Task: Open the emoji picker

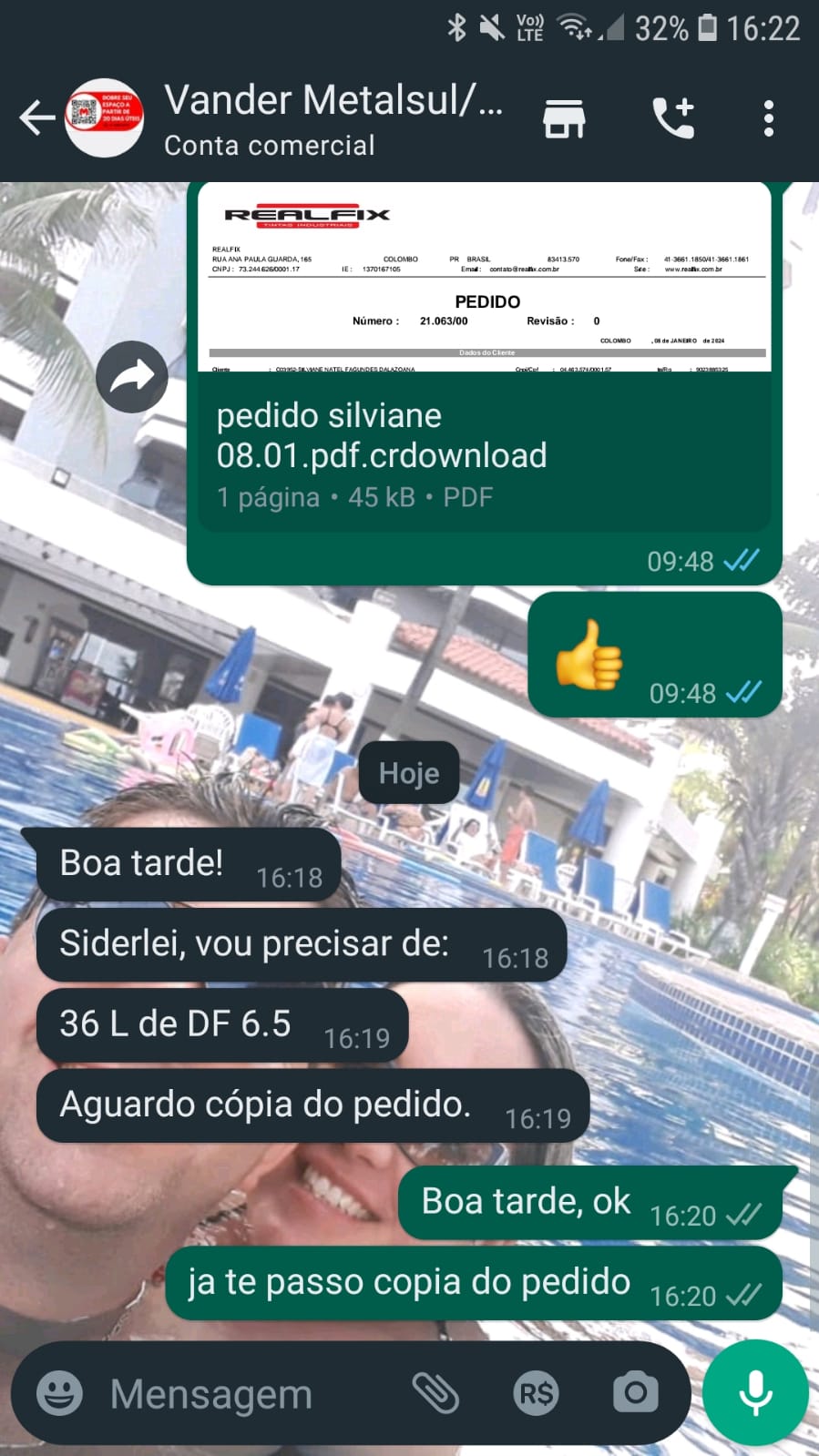Action: 60,1393
